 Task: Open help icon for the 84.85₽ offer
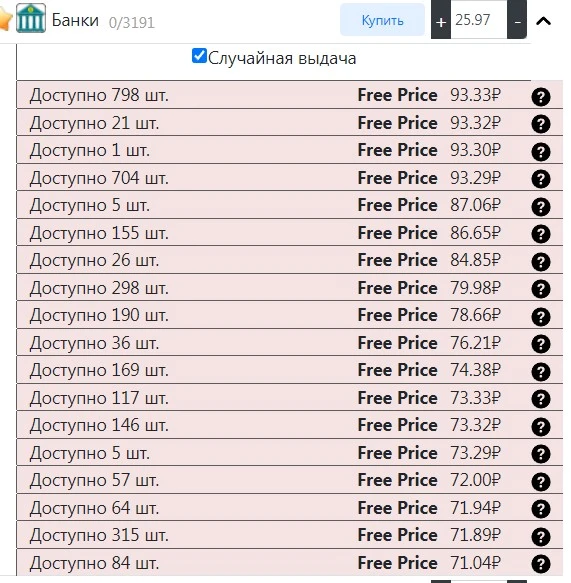[x=541, y=262]
